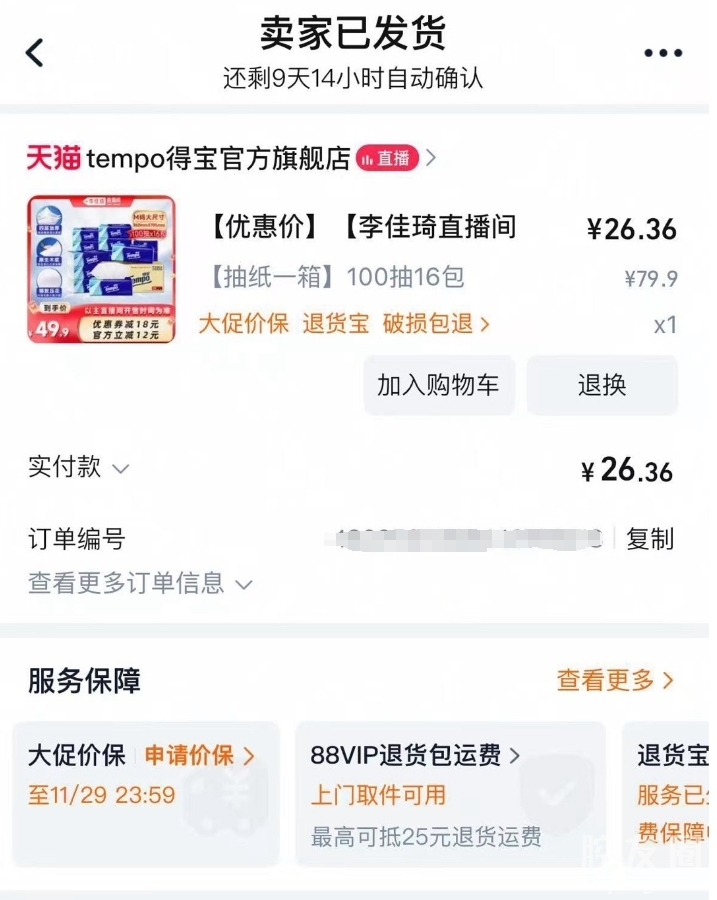Image resolution: width=717 pixels, height=900 pixels.
Task: Expand 实付款 payment breakdown
Action: click(x=79, y=468)
